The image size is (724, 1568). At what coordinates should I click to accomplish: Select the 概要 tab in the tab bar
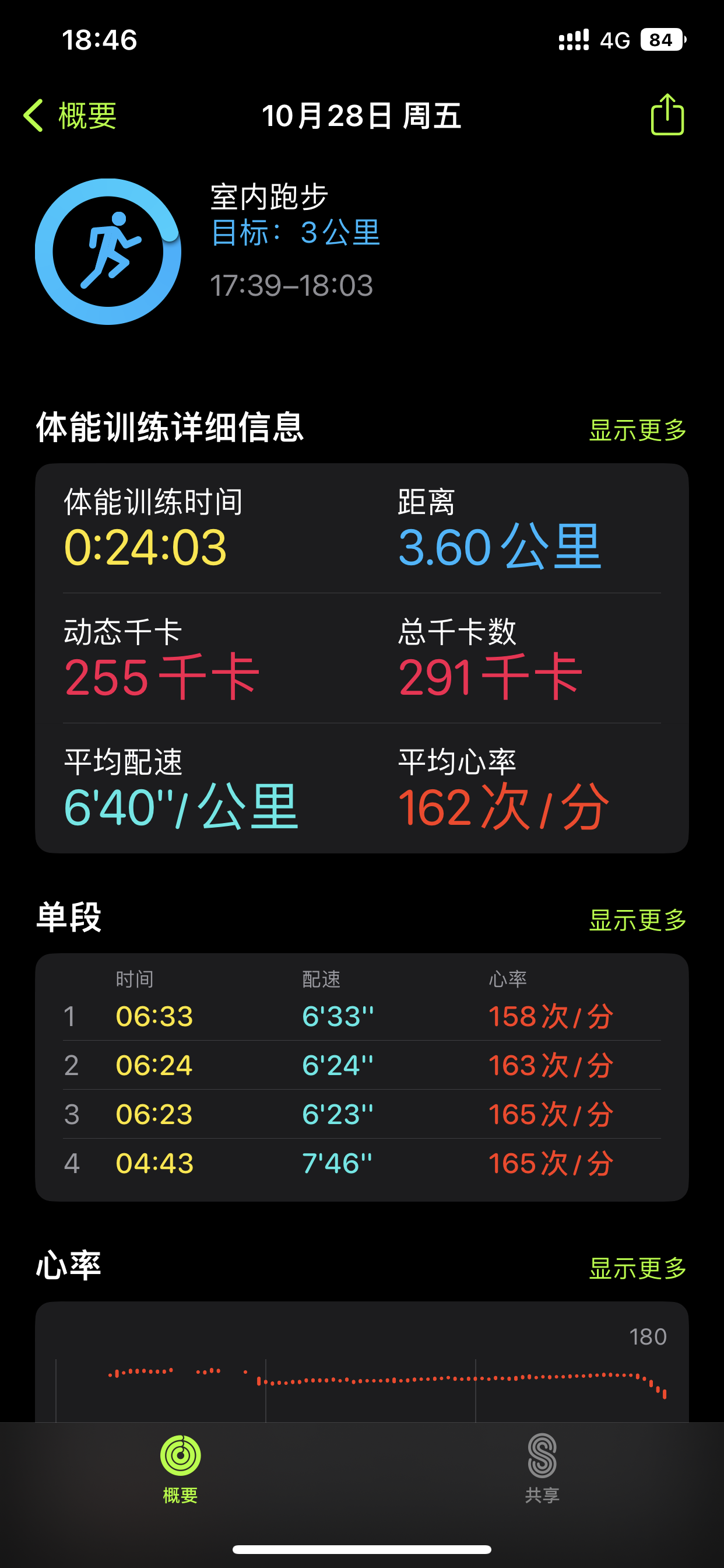click(x=181, y=1468)
